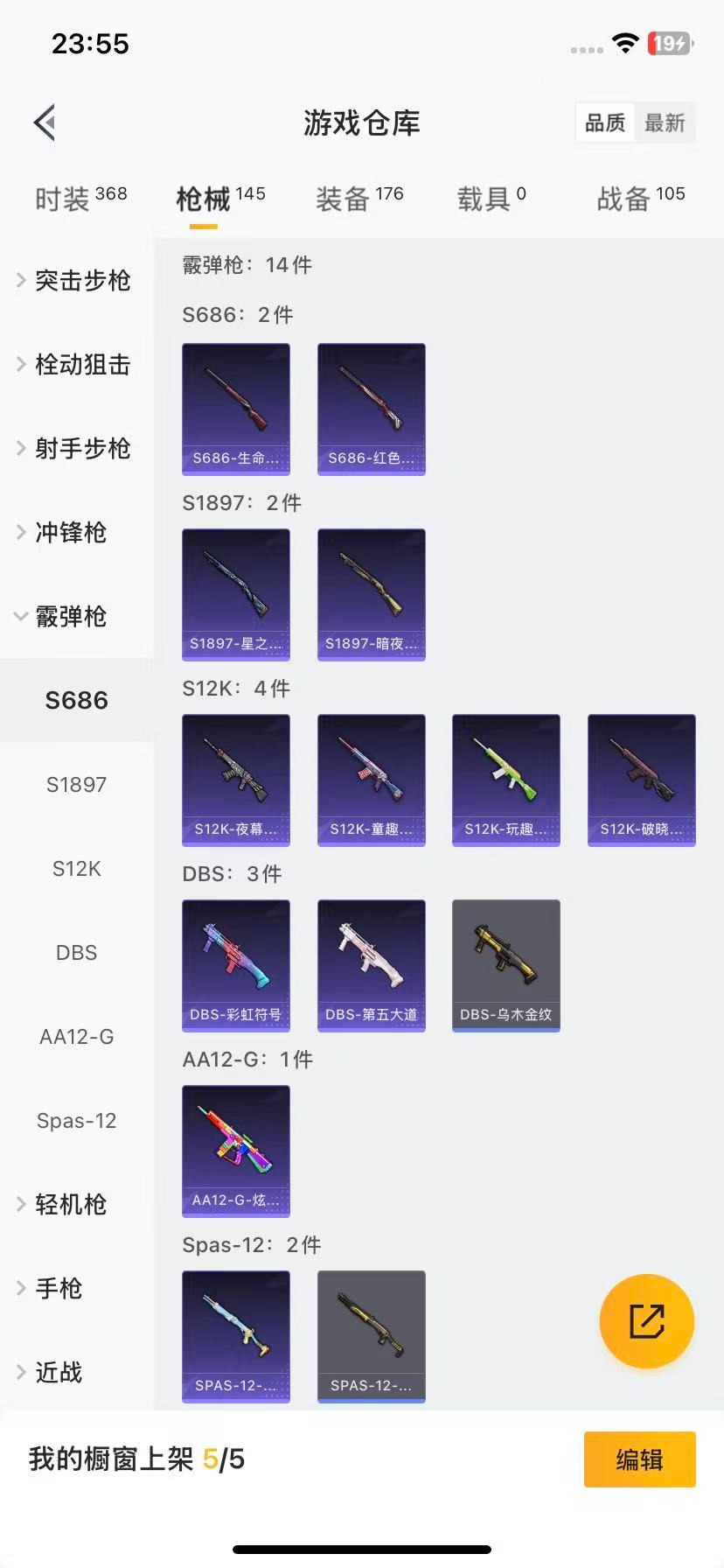
Task: Tap the yellow share floating button
Action: tap(647, 1320)
